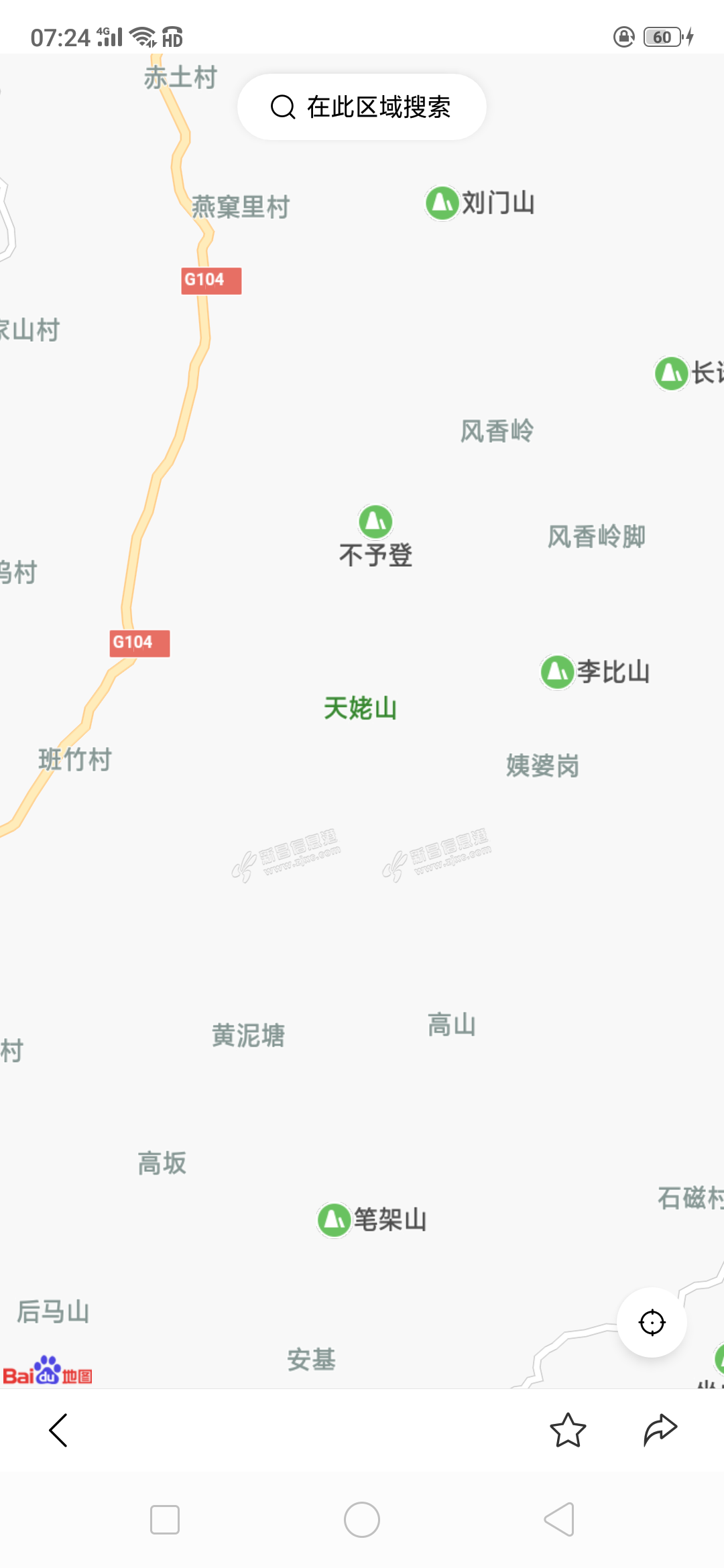Center map on my current location

point(652,1322)
